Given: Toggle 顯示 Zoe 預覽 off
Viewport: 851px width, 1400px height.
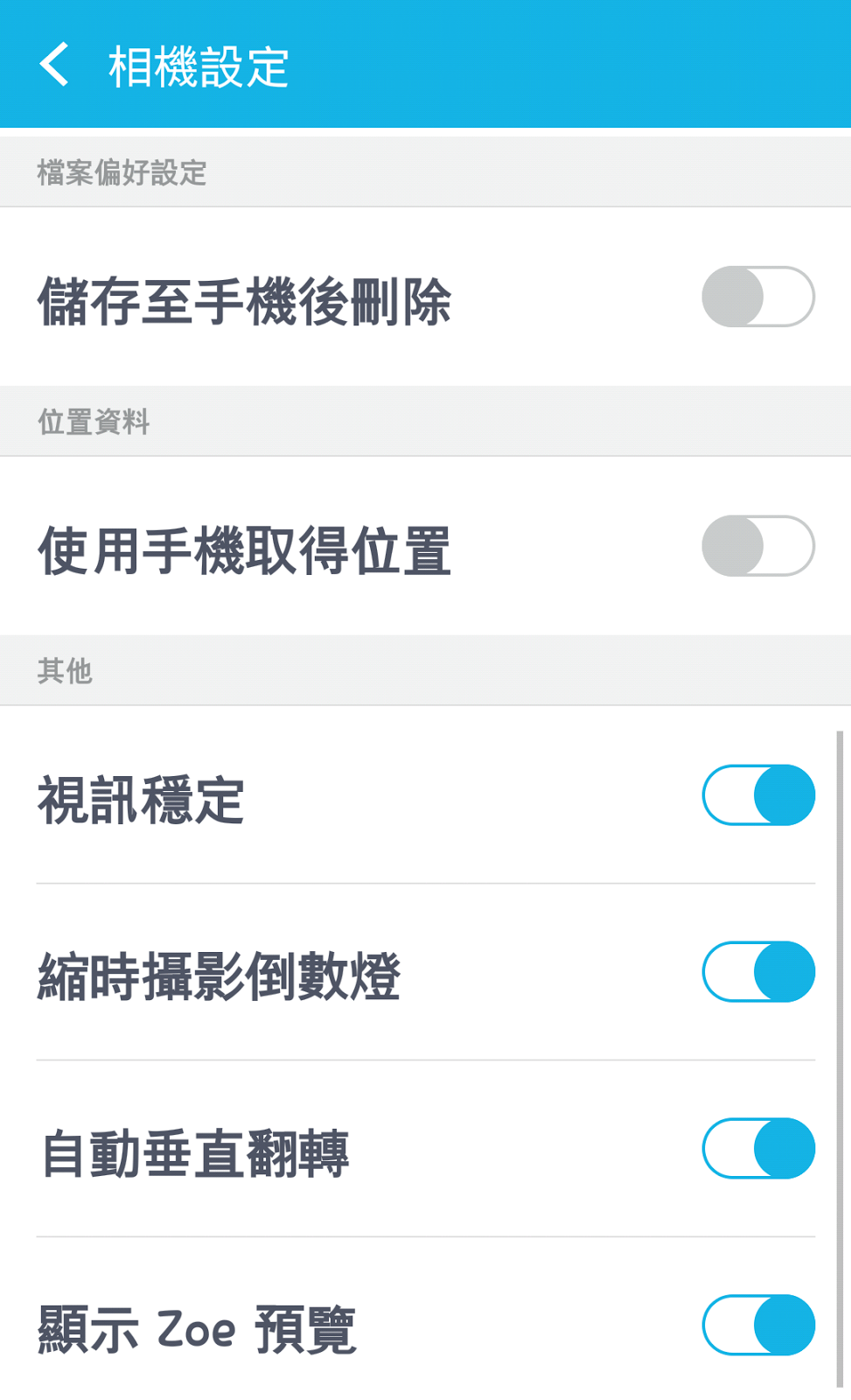Looking at the screenshot, I should (757, 1326).
